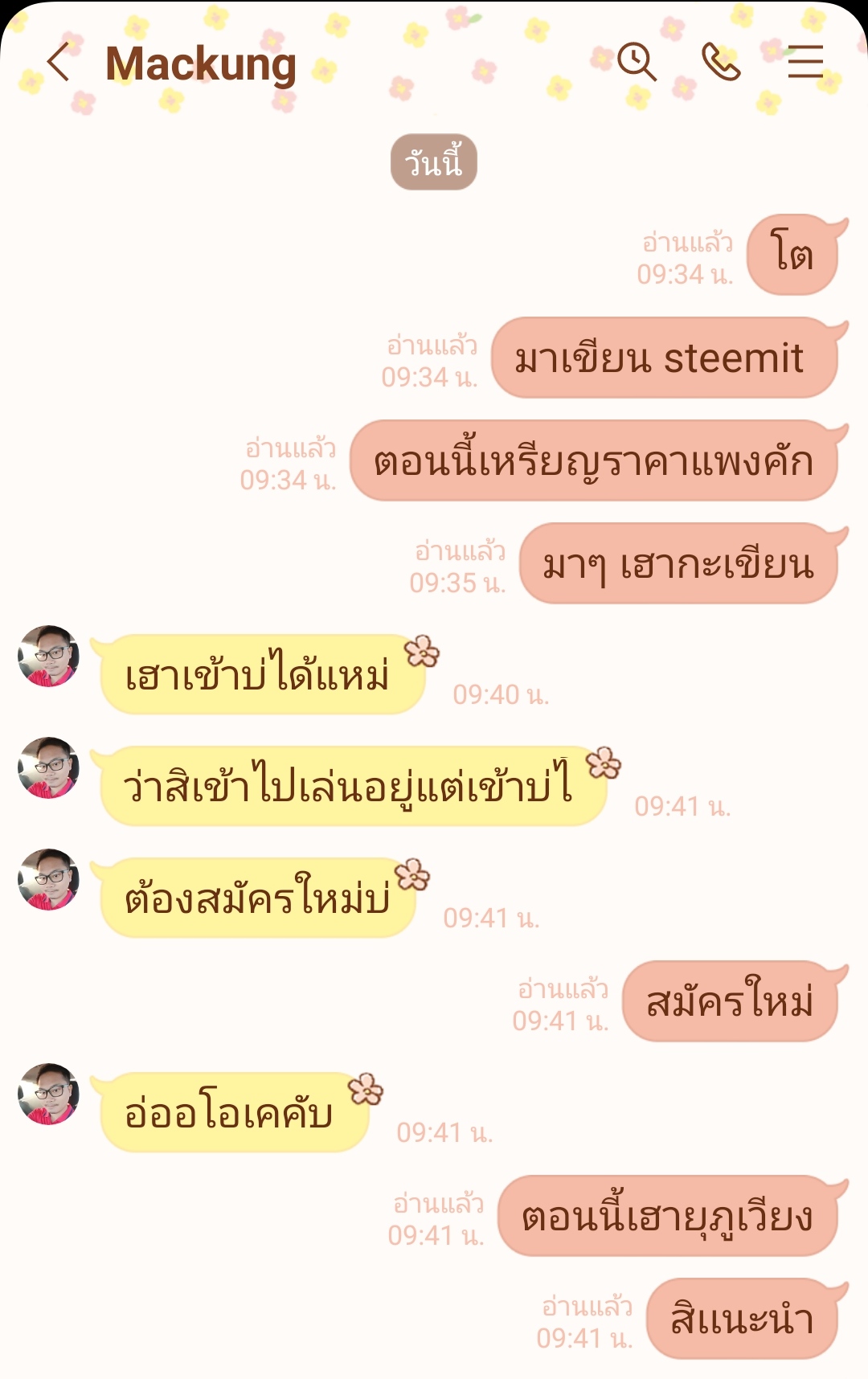Open the chat menu
The height and width of the screenshot is (1379, 868).
point(805,62)
